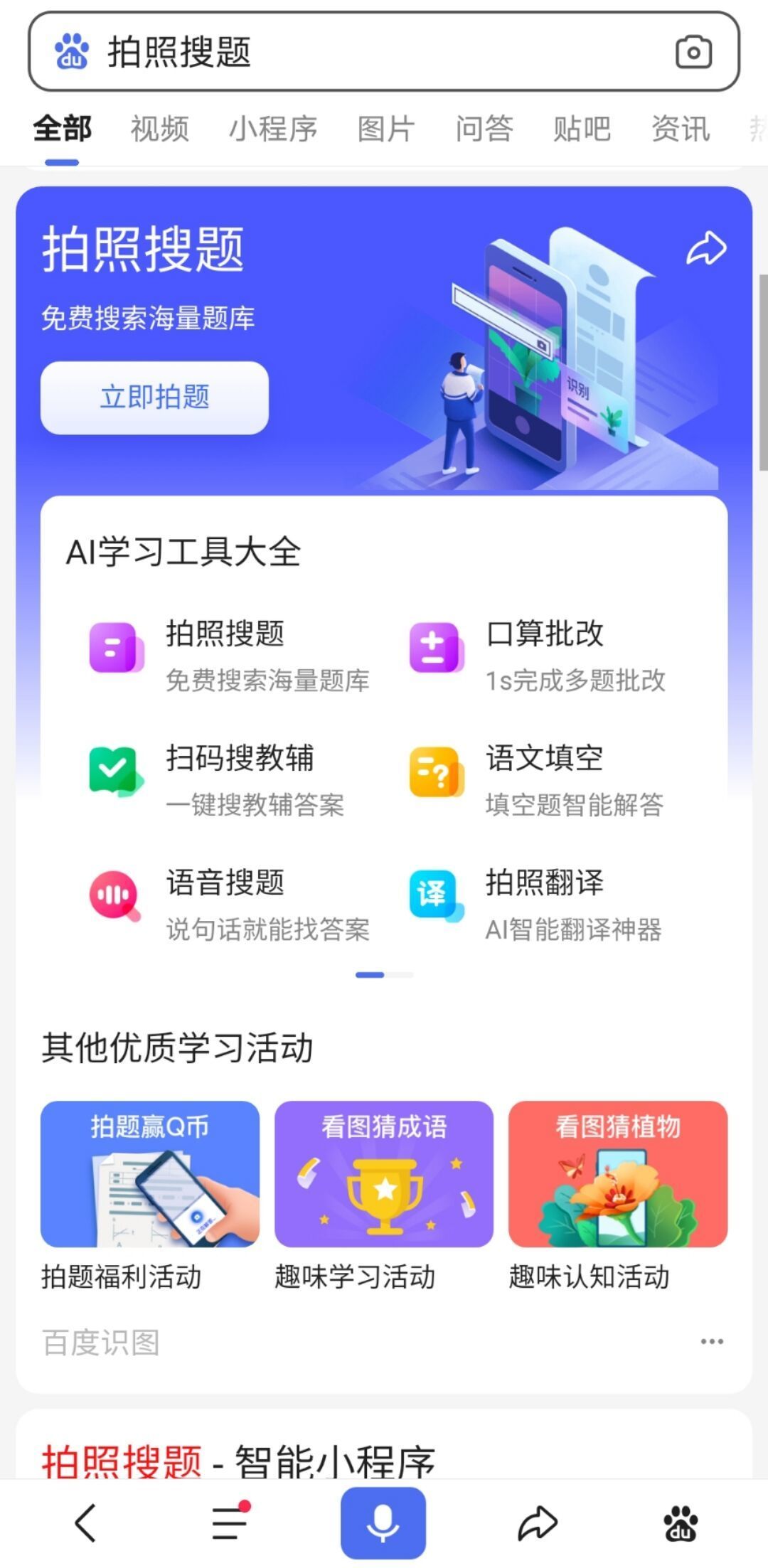
Task: Open the 语文填空 tool
Action: coord(544,779)
